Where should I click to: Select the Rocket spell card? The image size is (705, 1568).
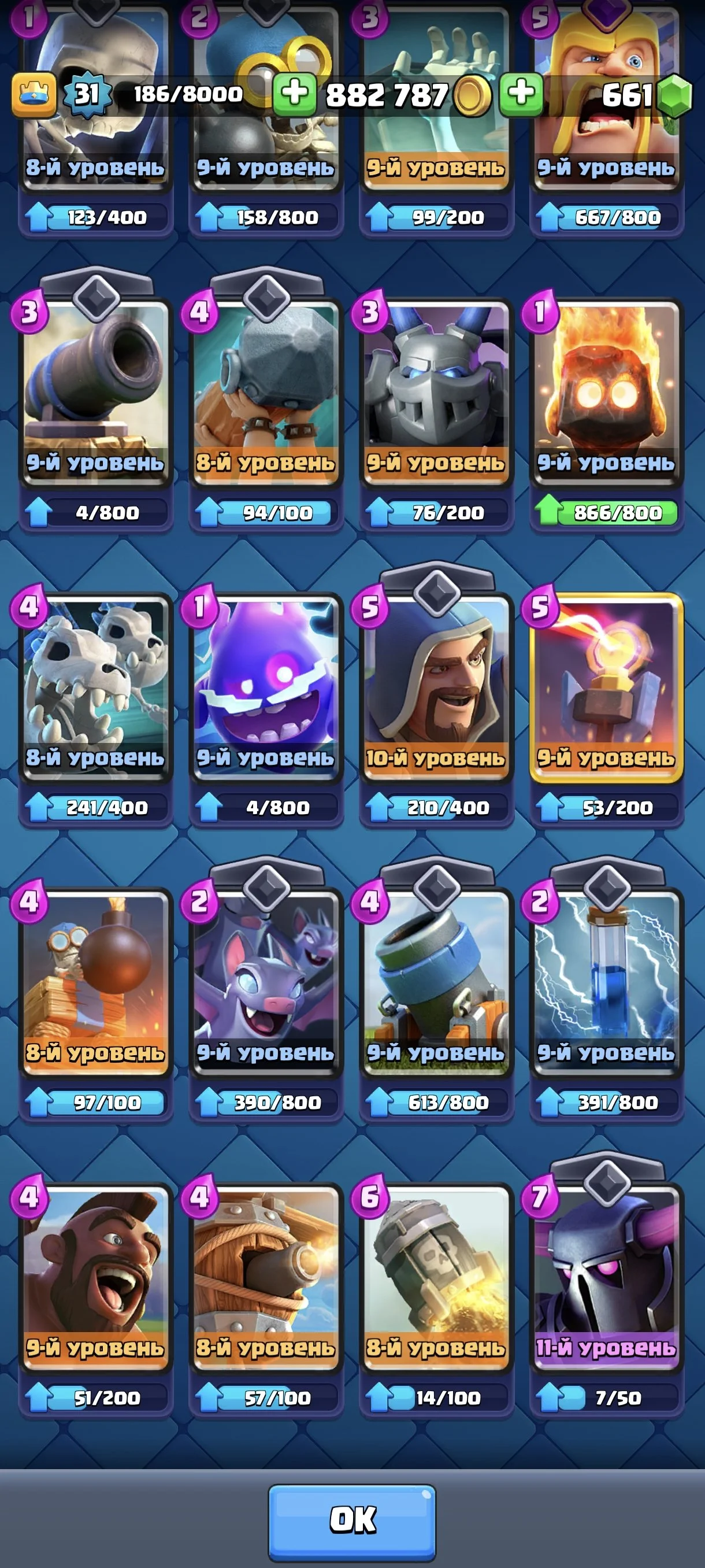click(x=436, y=1278)
